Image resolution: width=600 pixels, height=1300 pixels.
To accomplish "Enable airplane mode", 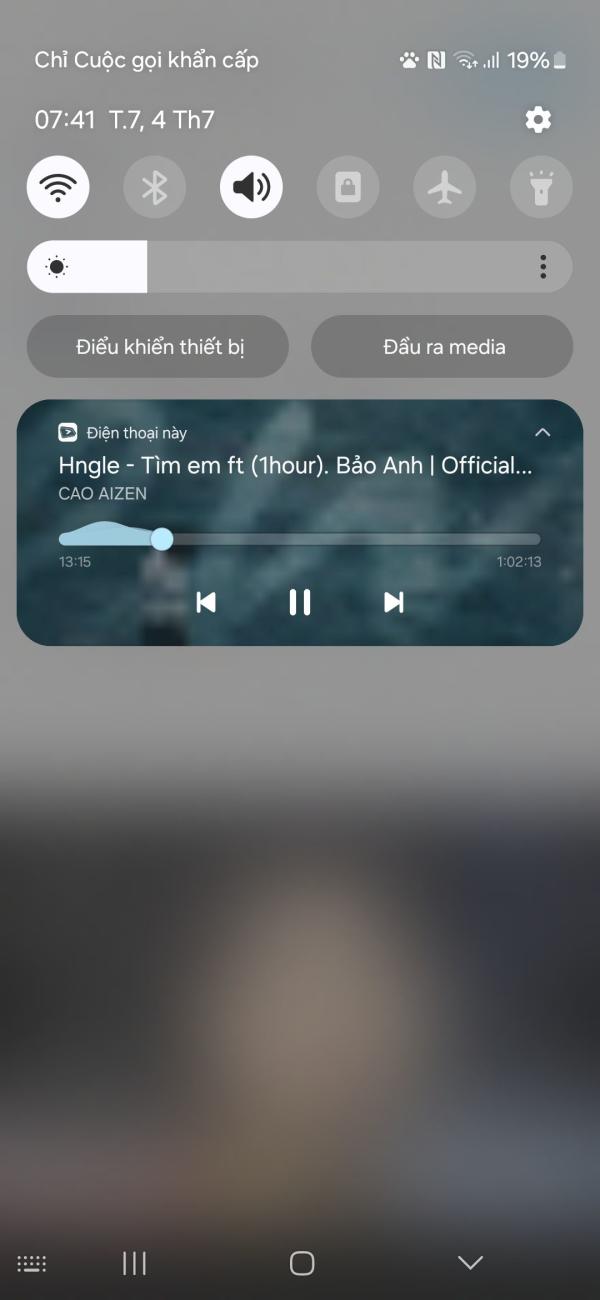I will [445, 187].
